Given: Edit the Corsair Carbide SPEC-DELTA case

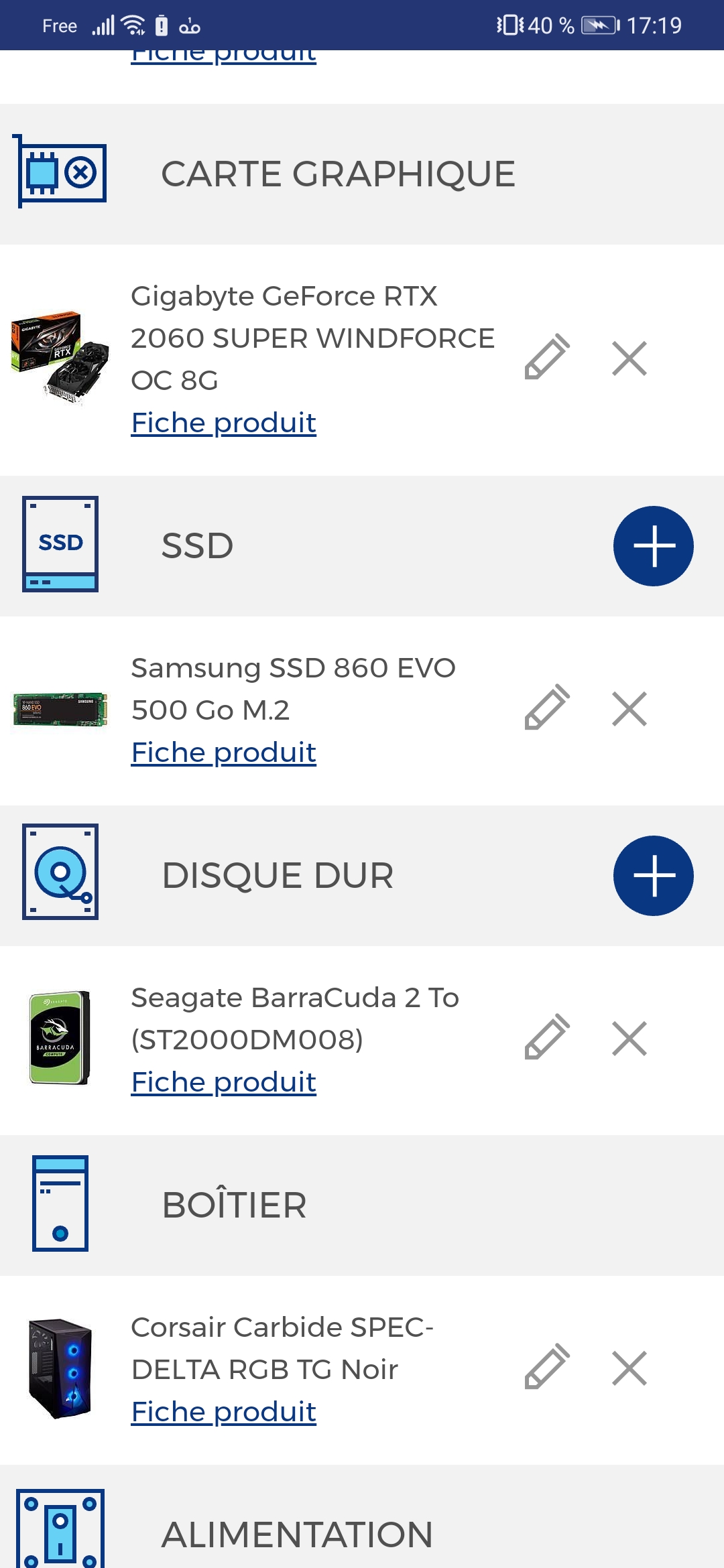Looking at the screenshot, I should [x=547, y=1368].
